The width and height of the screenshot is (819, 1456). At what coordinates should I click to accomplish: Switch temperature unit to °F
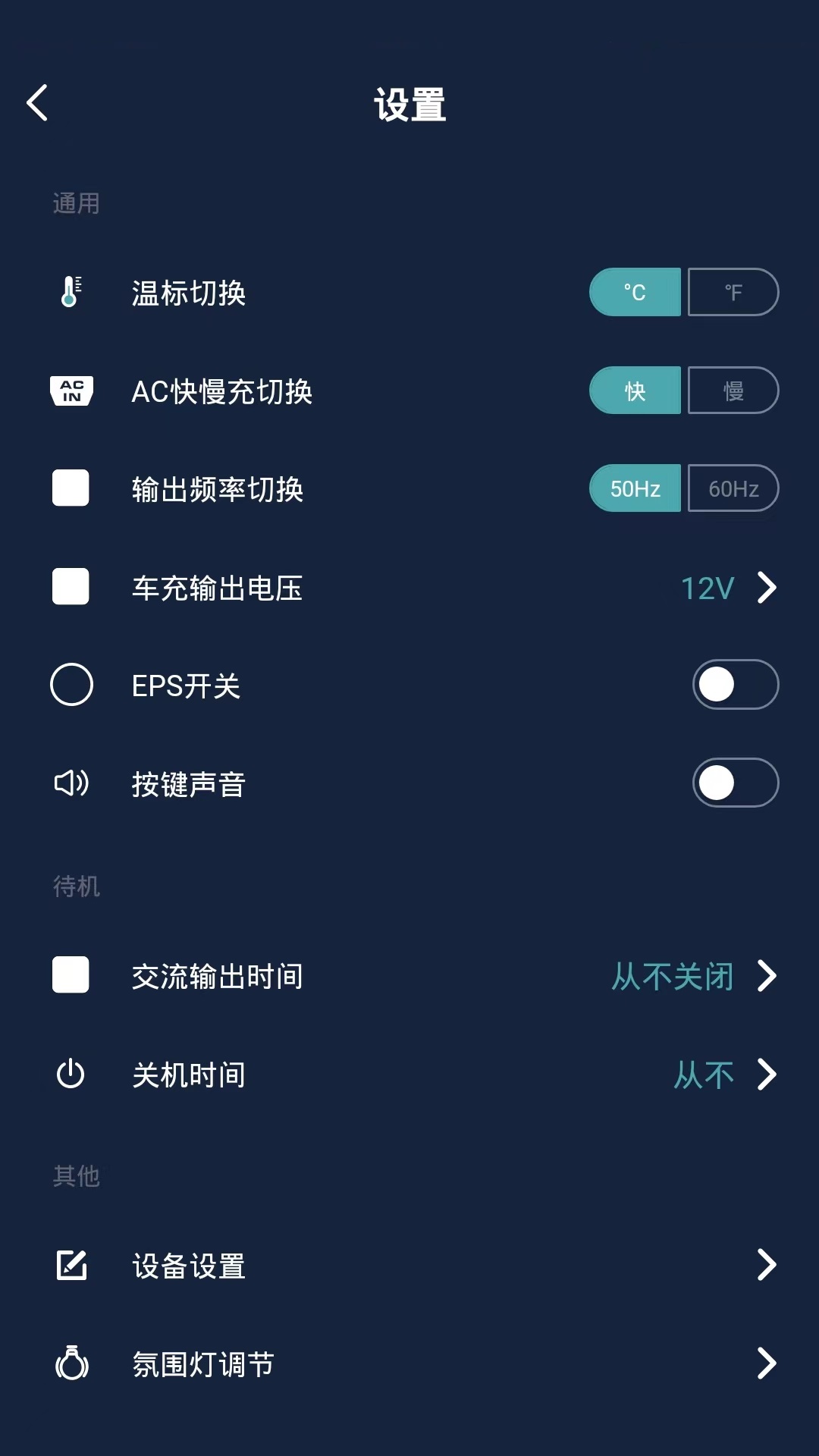click(x=733, y=293)
